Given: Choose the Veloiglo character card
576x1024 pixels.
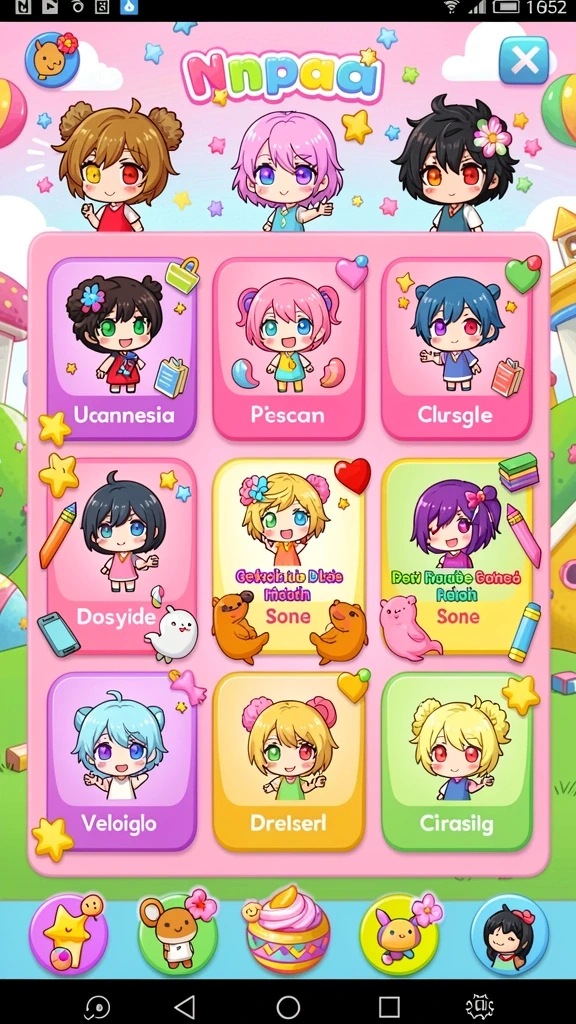Looking at the screenshot, I should [122, 761].
